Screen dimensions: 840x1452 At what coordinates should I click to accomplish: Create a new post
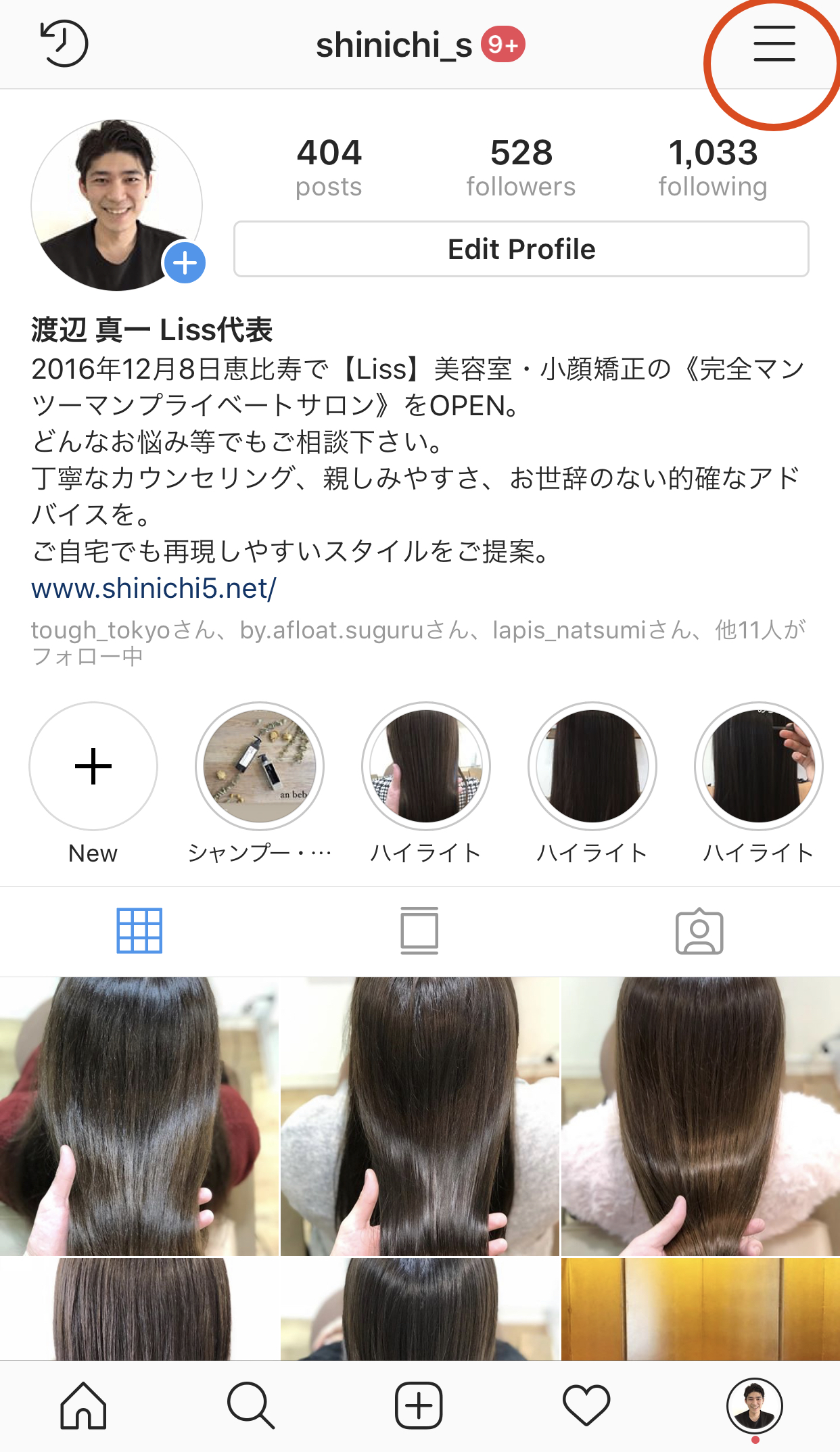coord(419,1405)
